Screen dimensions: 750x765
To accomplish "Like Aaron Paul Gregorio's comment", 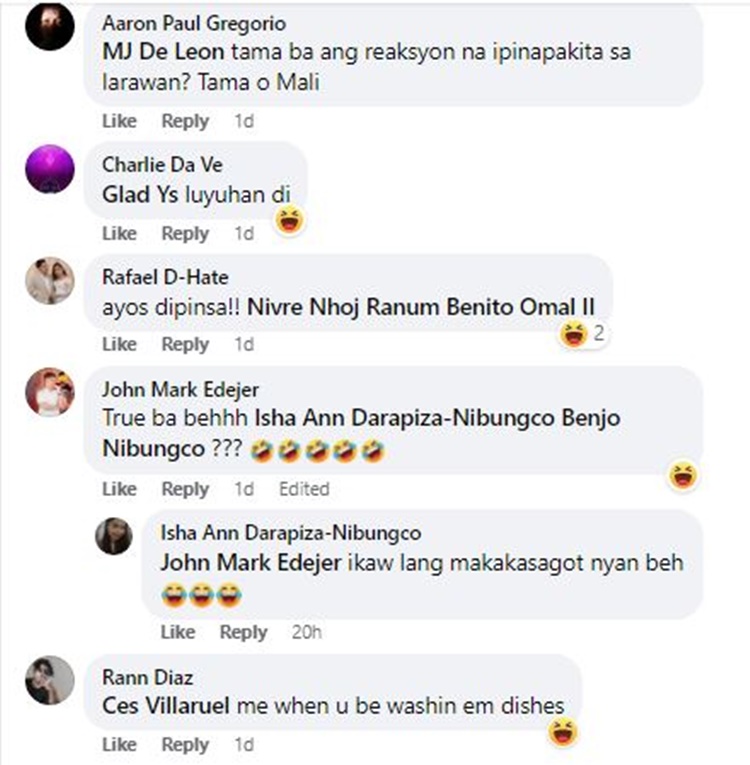I will coord(119,121).
